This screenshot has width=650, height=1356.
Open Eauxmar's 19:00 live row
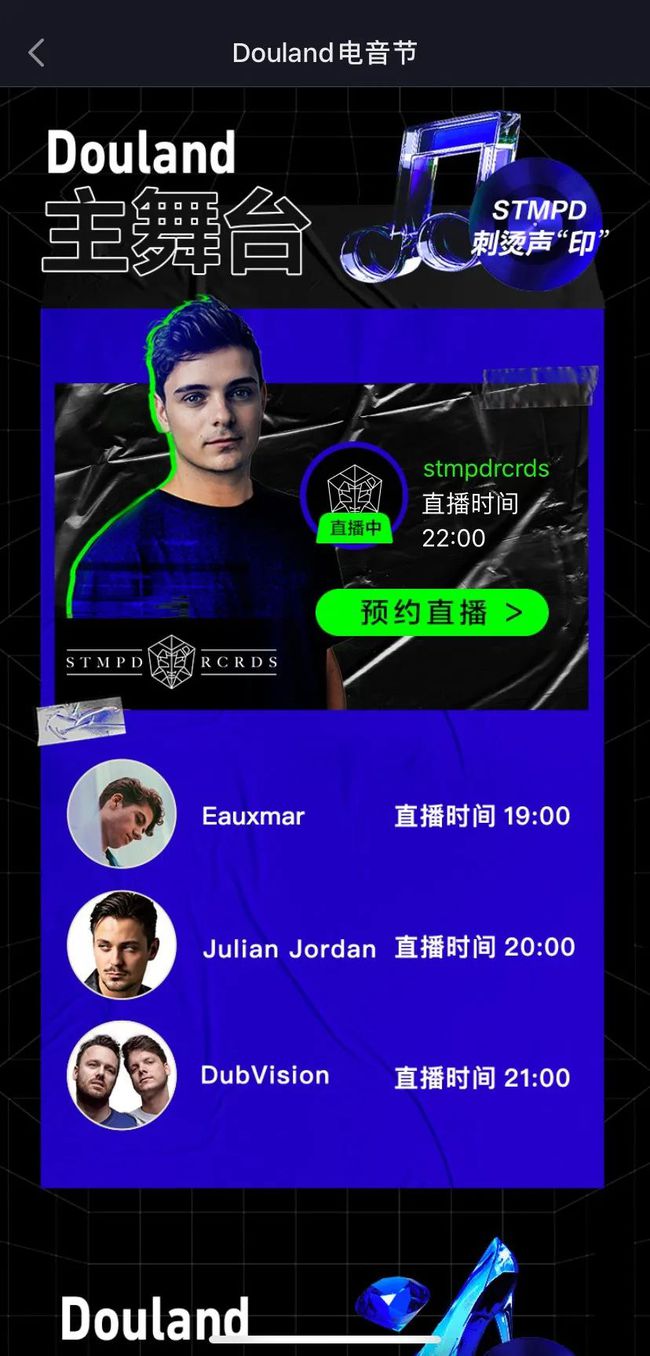(320, 815)
